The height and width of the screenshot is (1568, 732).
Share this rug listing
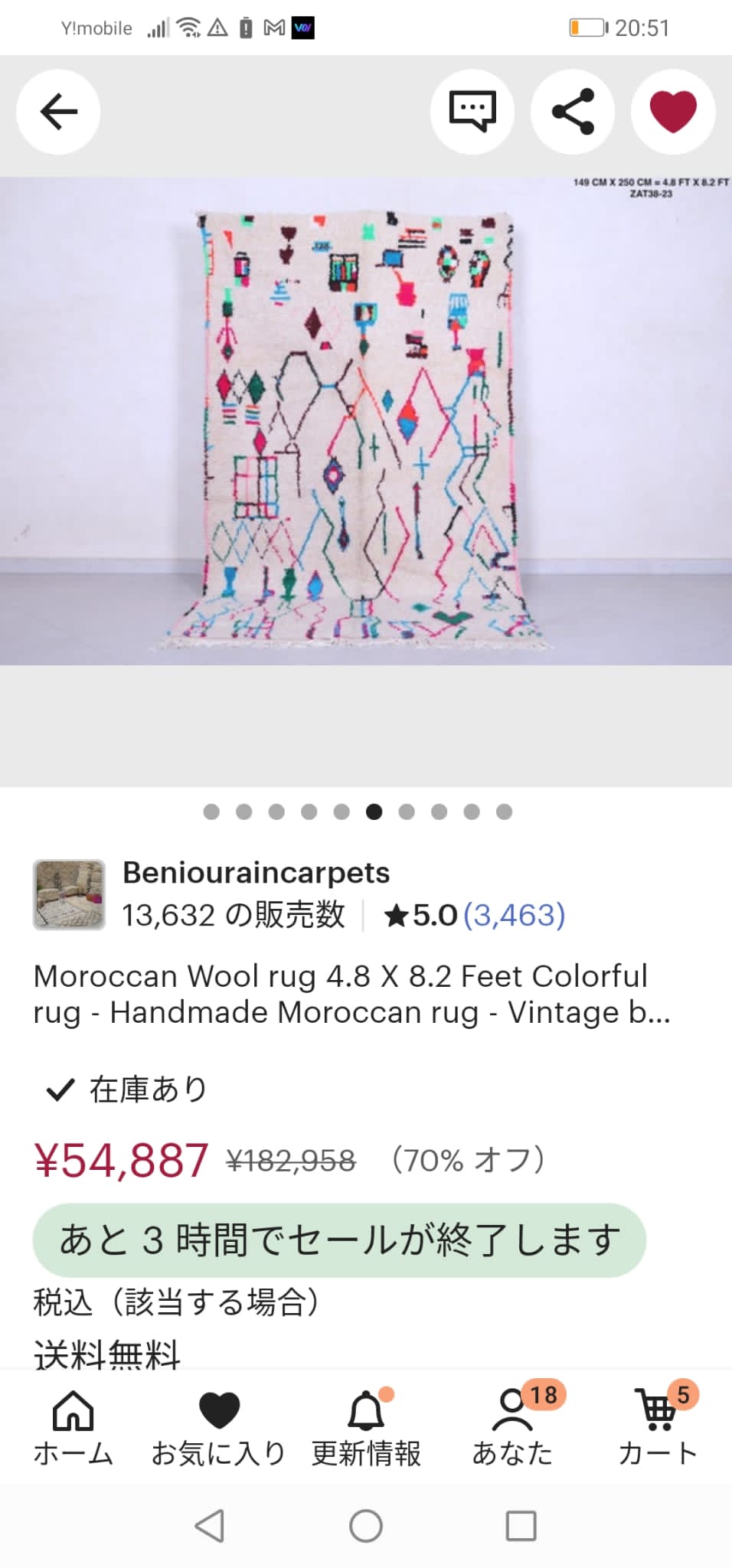pyautogui.click(x=573, y=112)
